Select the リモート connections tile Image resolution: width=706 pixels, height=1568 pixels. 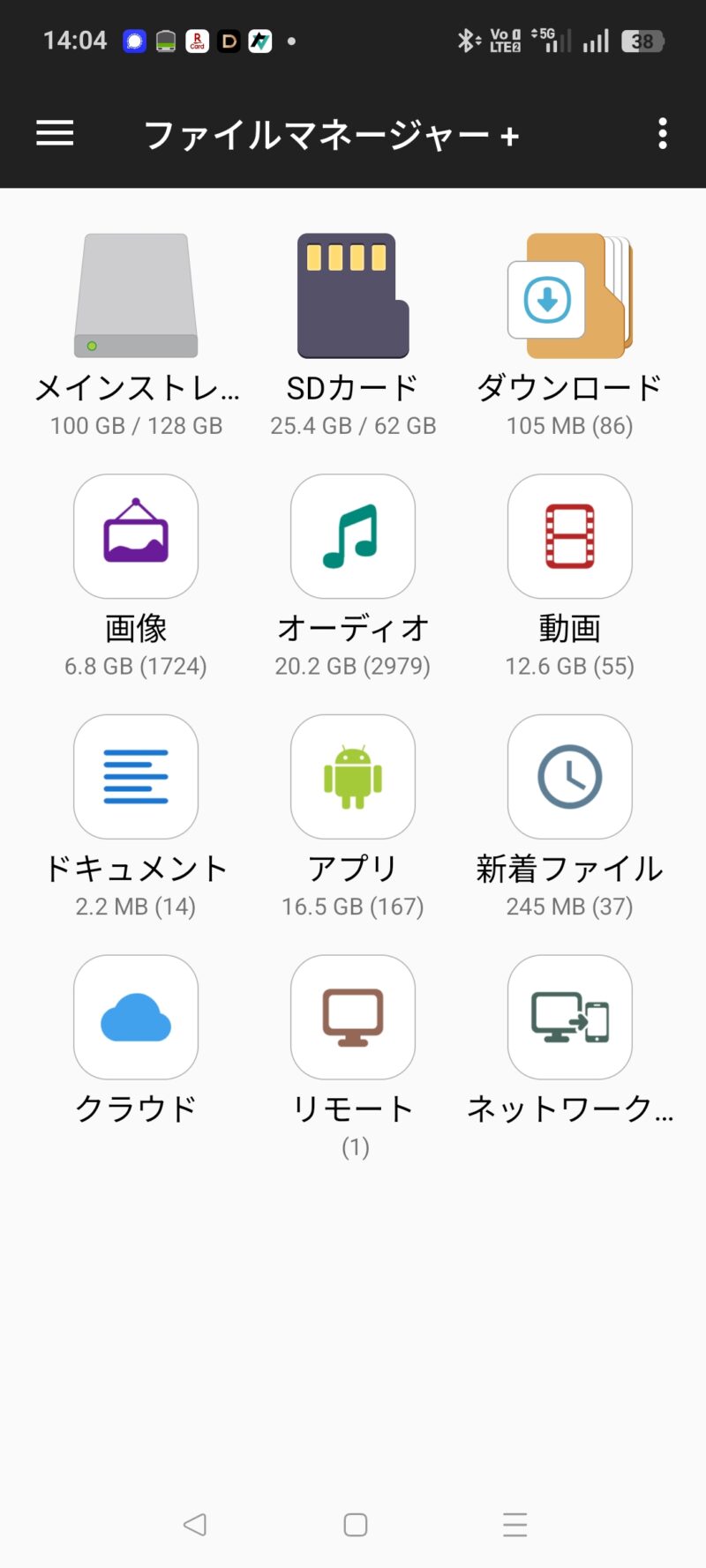tap(353, 1018)
